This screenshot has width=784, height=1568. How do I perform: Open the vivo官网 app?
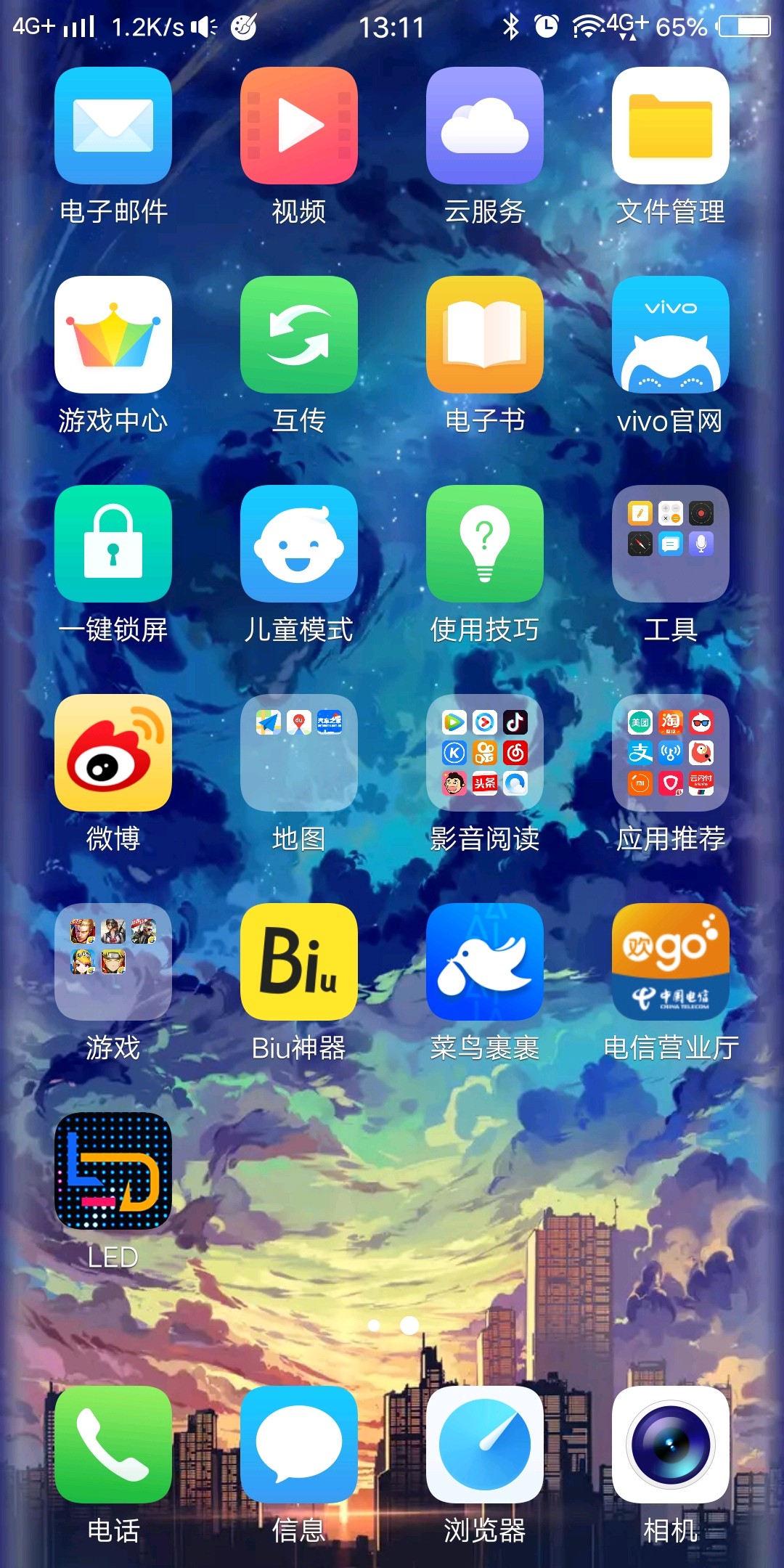[671, 335]
